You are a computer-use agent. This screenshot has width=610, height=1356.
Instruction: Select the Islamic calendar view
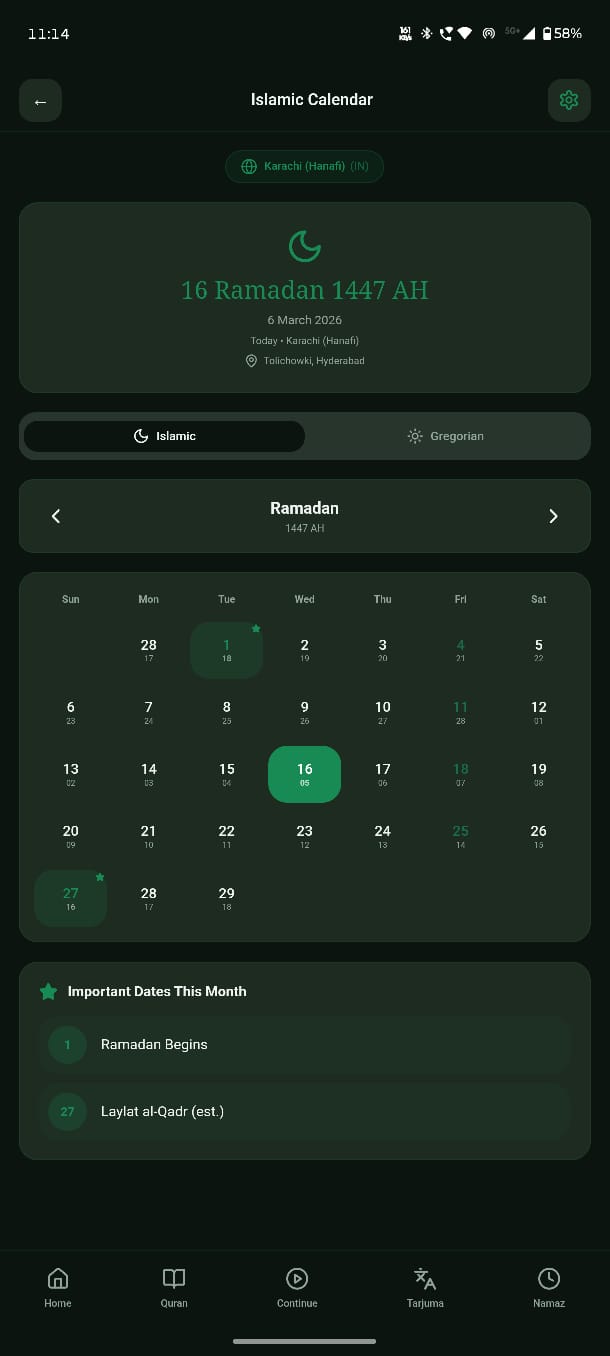coord(165,436)
